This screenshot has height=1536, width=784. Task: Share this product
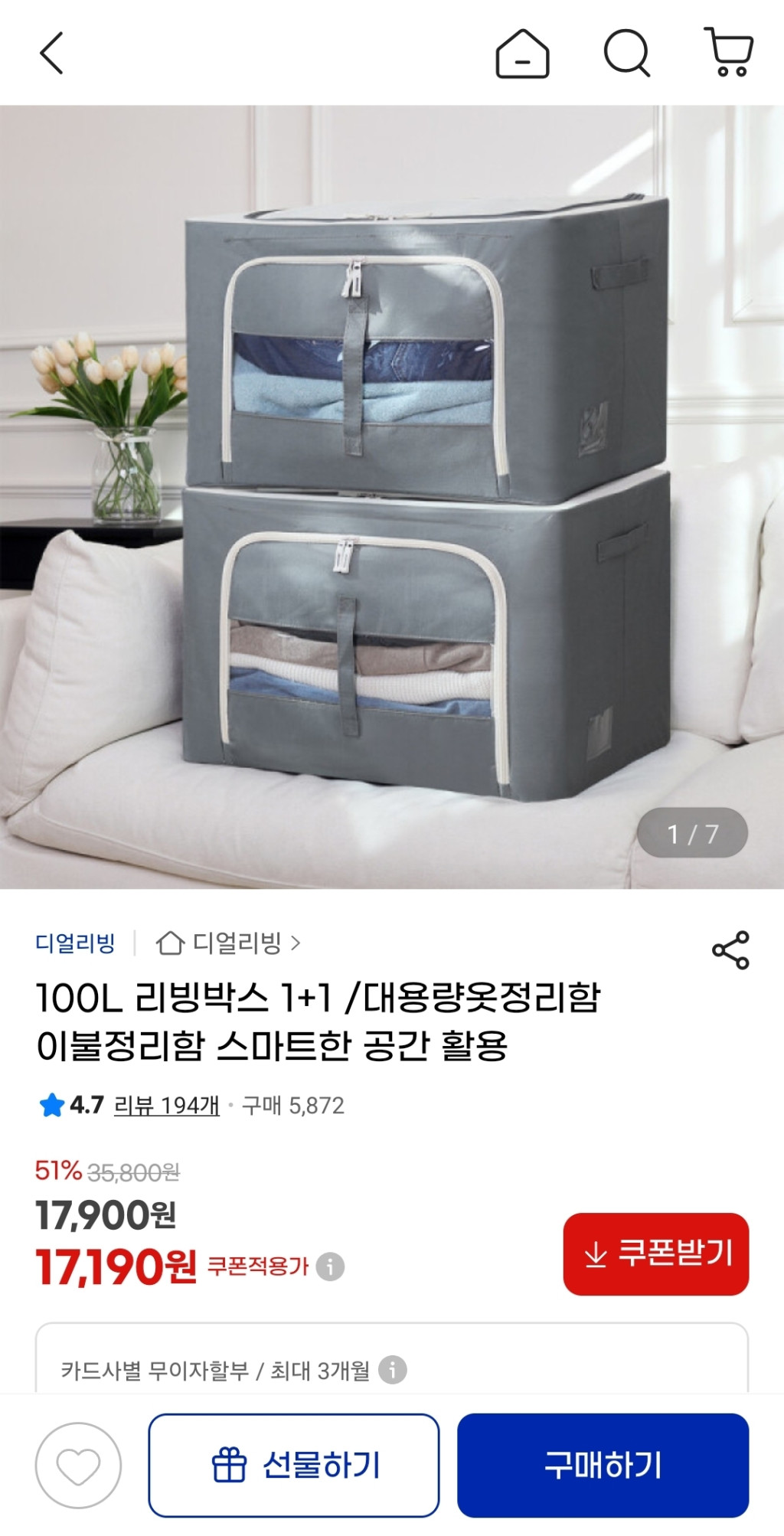pos(730,950)
